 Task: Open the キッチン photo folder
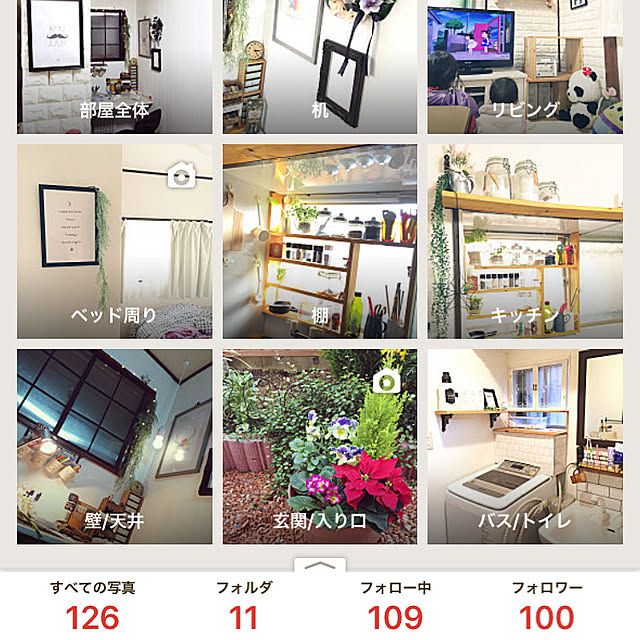[x=525, y=241]
